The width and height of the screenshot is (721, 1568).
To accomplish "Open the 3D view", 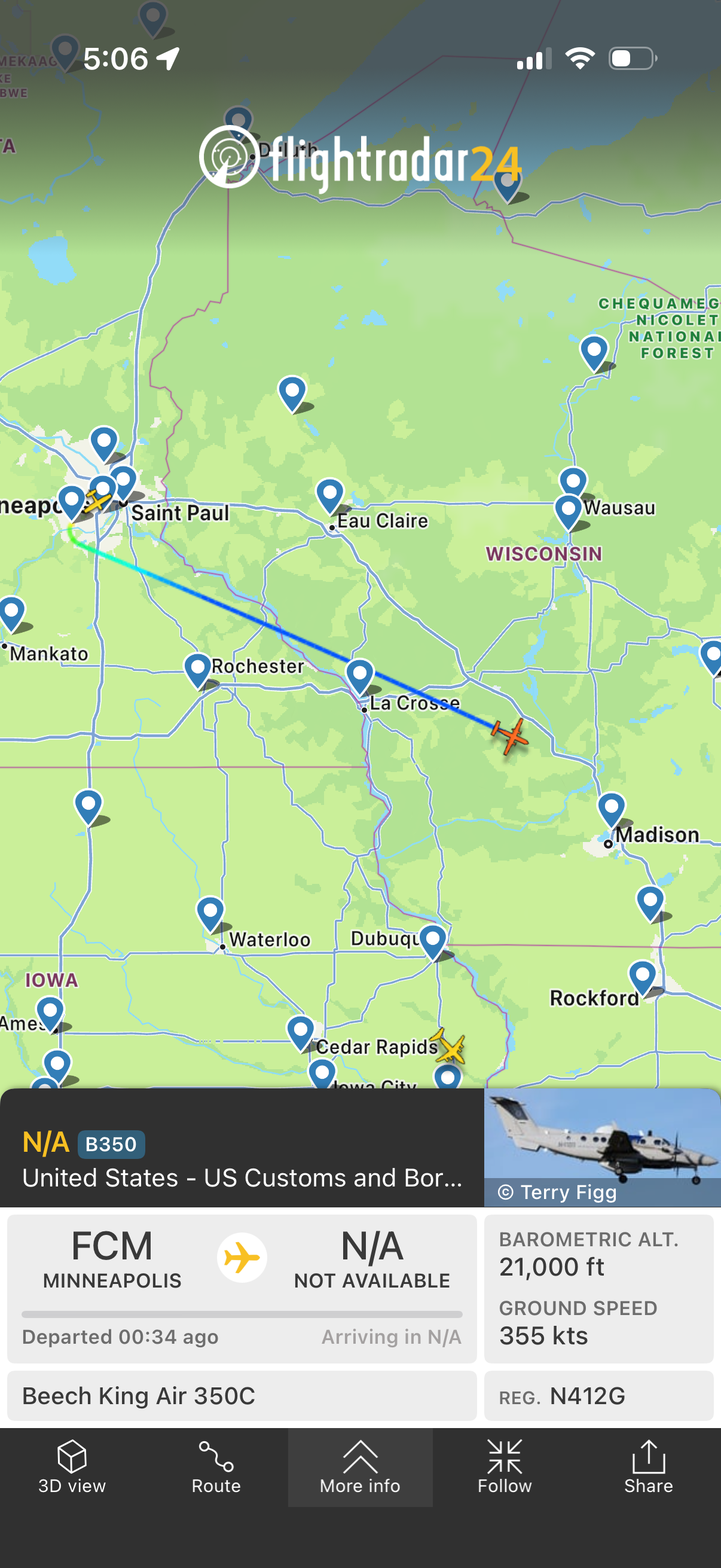I will [x=72, y=1468].
